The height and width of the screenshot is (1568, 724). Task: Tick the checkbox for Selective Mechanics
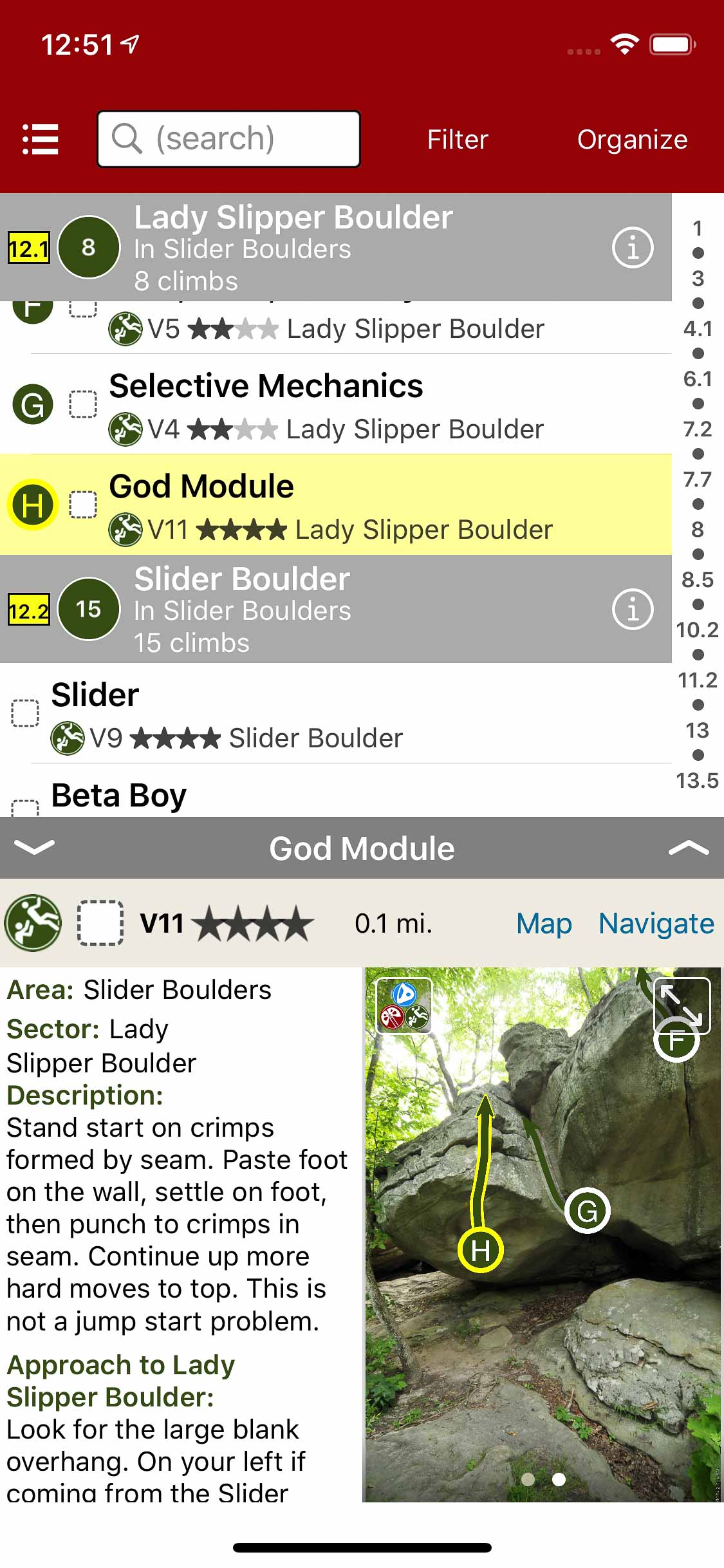83,404
